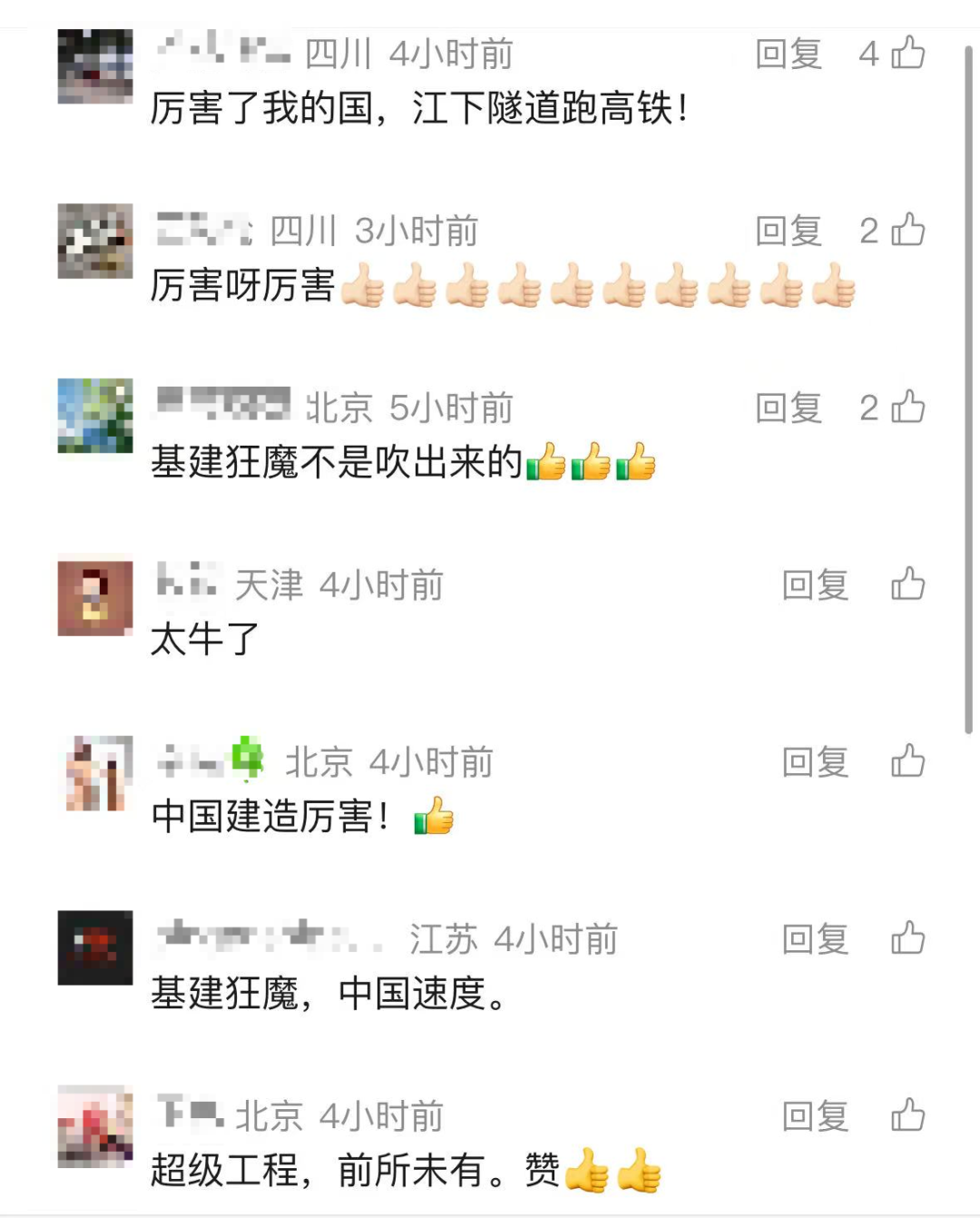Like the comment "厉害了我的国，江下隧道跑高铁！"

[x=907, y=54]
